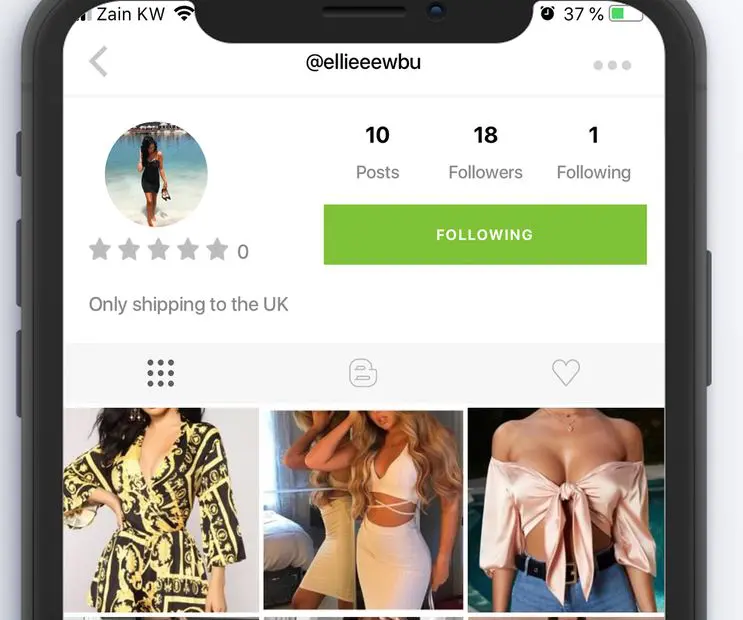Open the black and gold print dress post
Image resolution: width=743 pixels, height=620 pixels.
(x=161, y=508)
